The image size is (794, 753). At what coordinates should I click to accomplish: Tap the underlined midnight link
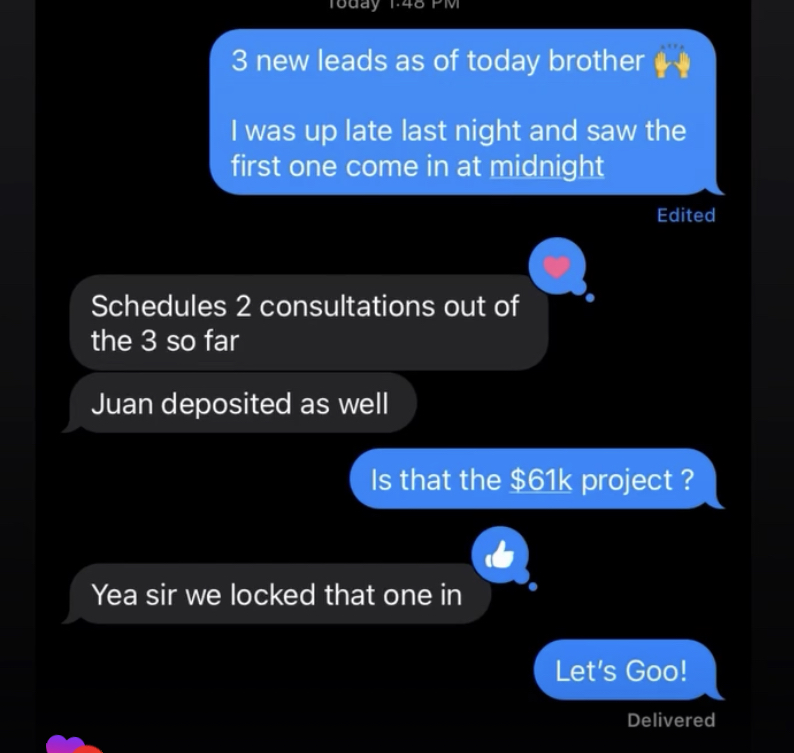[x=546, y=166]
